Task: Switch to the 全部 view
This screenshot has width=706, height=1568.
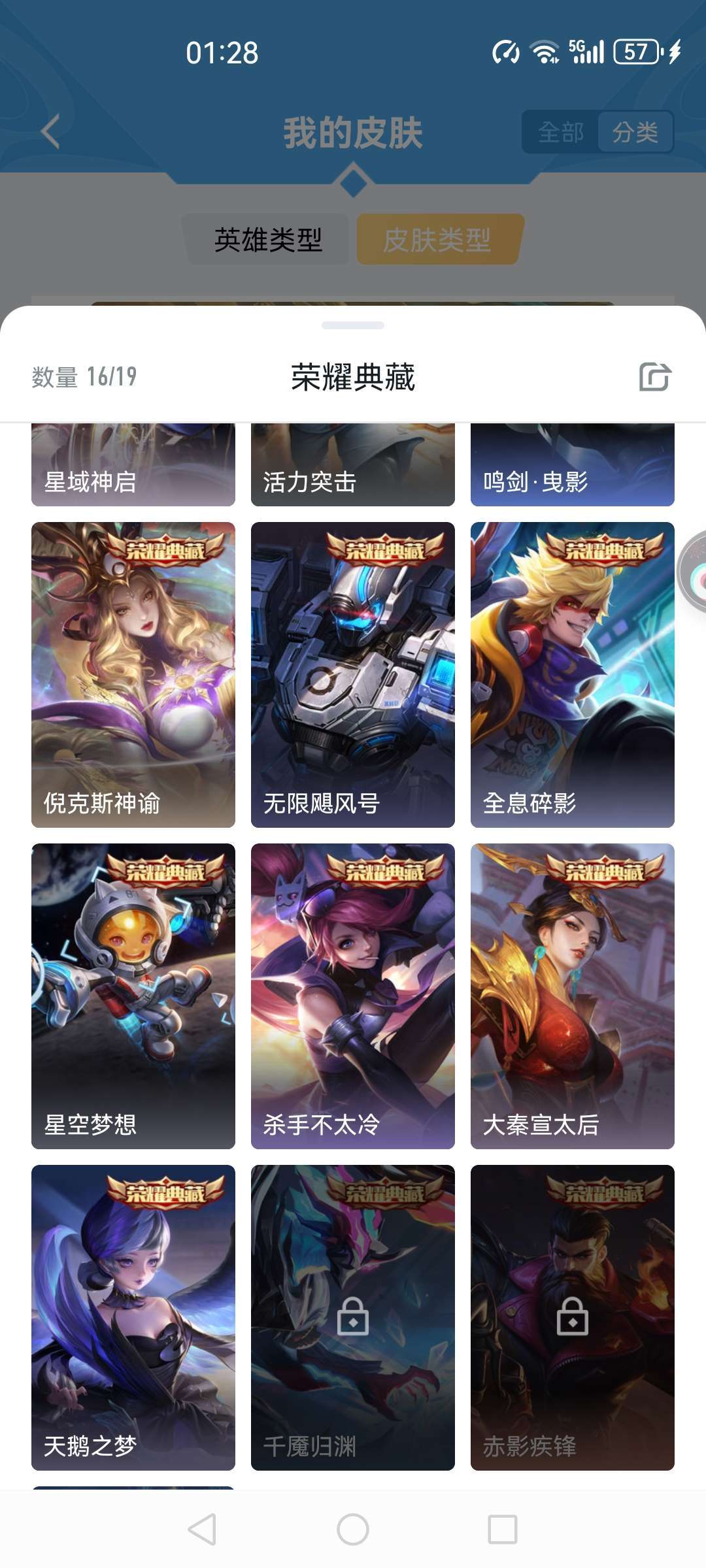Action: click(x=560, y=133)
